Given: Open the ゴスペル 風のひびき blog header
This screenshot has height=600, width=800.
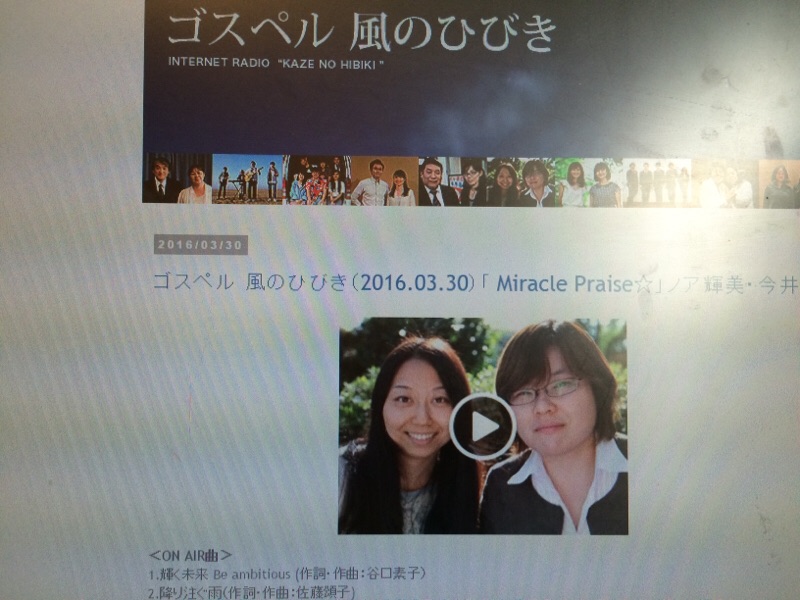Looking at the screenshot, I should tap(361, 31).
